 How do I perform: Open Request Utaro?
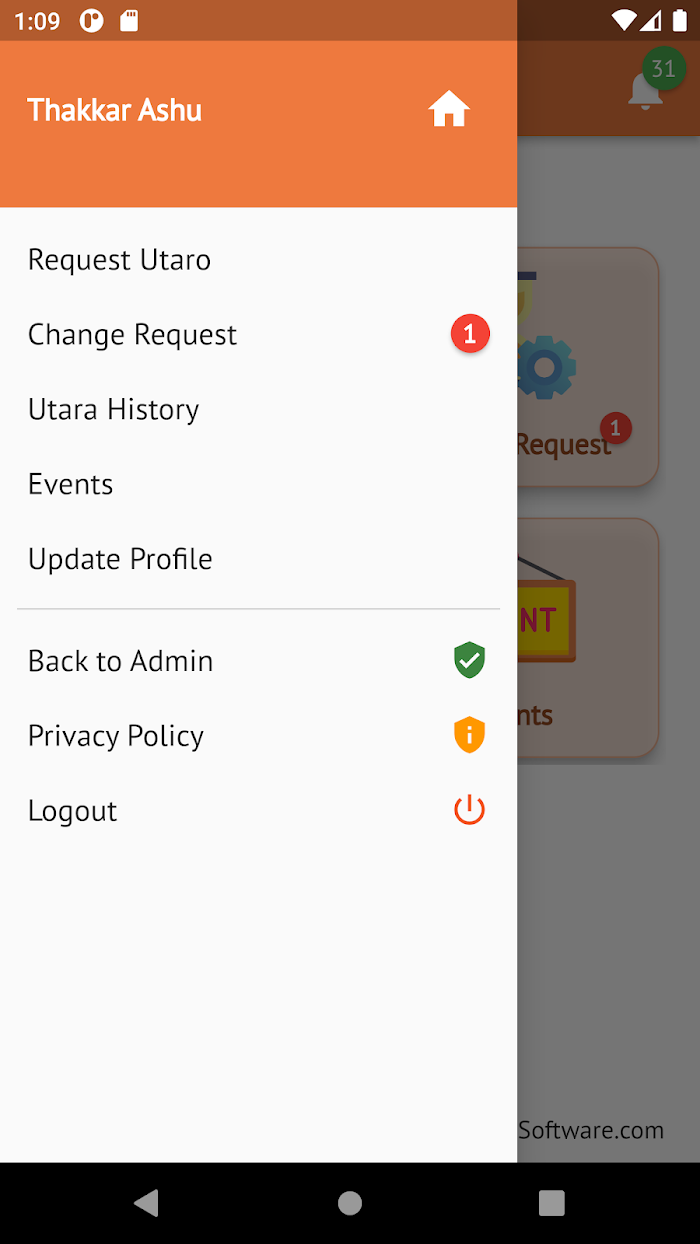click(258, 260)
